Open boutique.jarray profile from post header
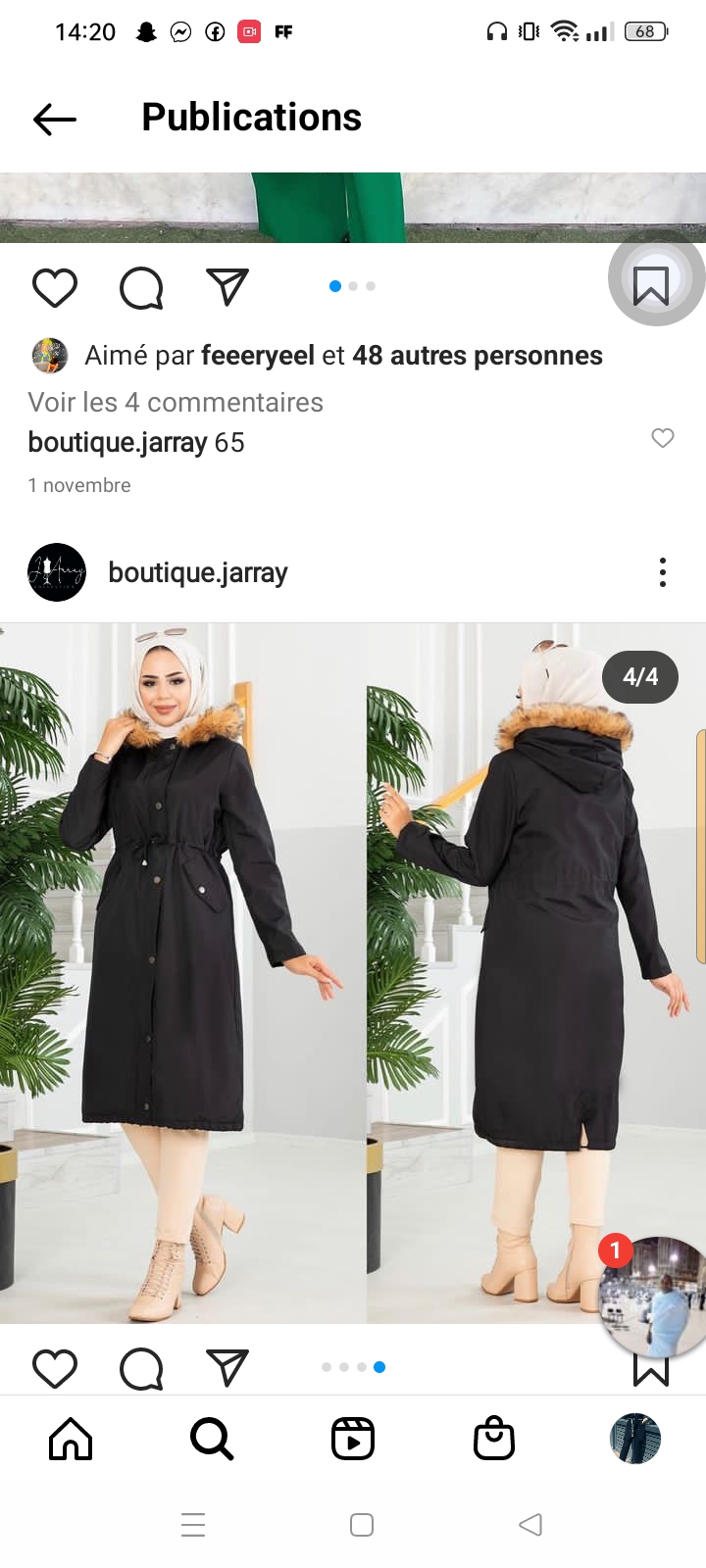Viewport: 706px width, 1568px height. point(197,572)
